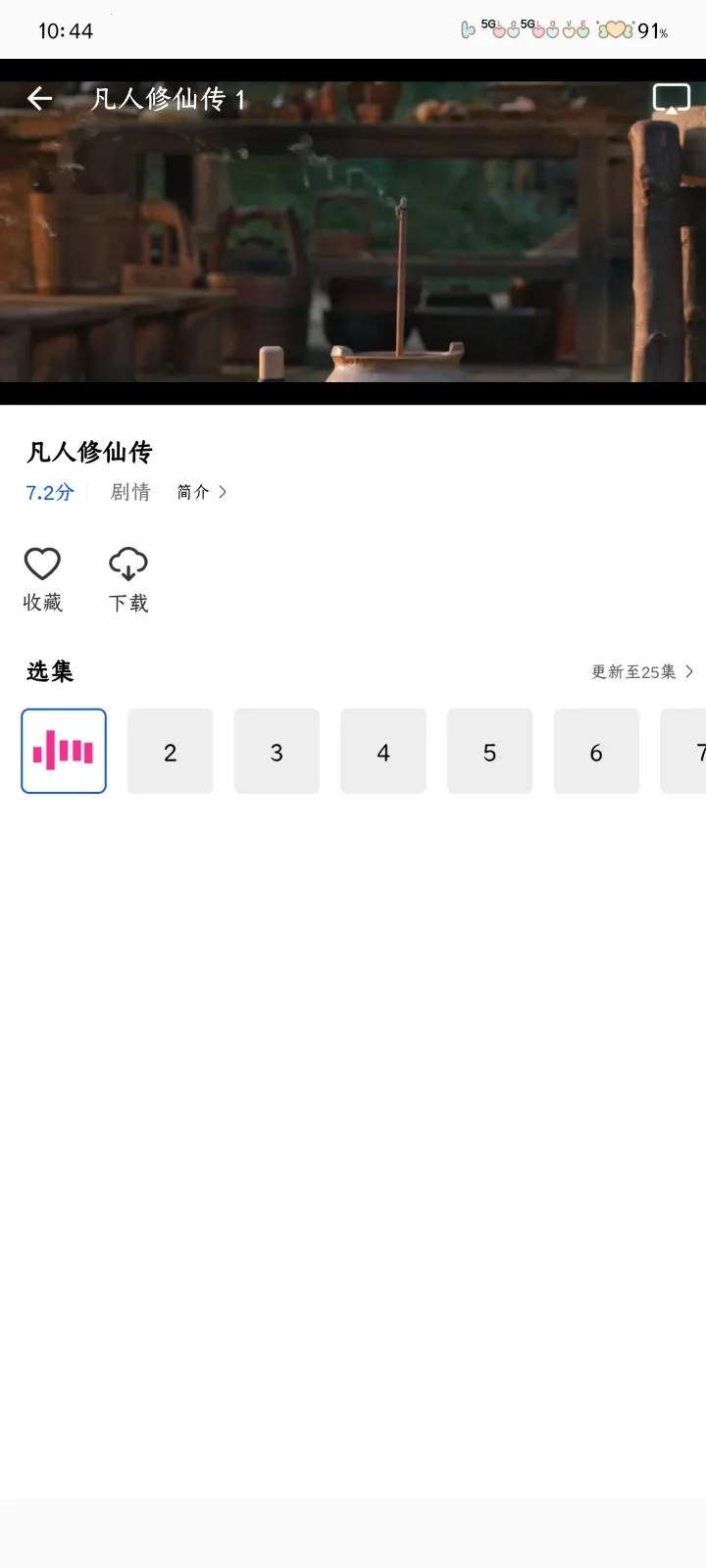Screen dimensions: 706x1568
Task: Toggle download for this drama
Action: coord(128,578)
